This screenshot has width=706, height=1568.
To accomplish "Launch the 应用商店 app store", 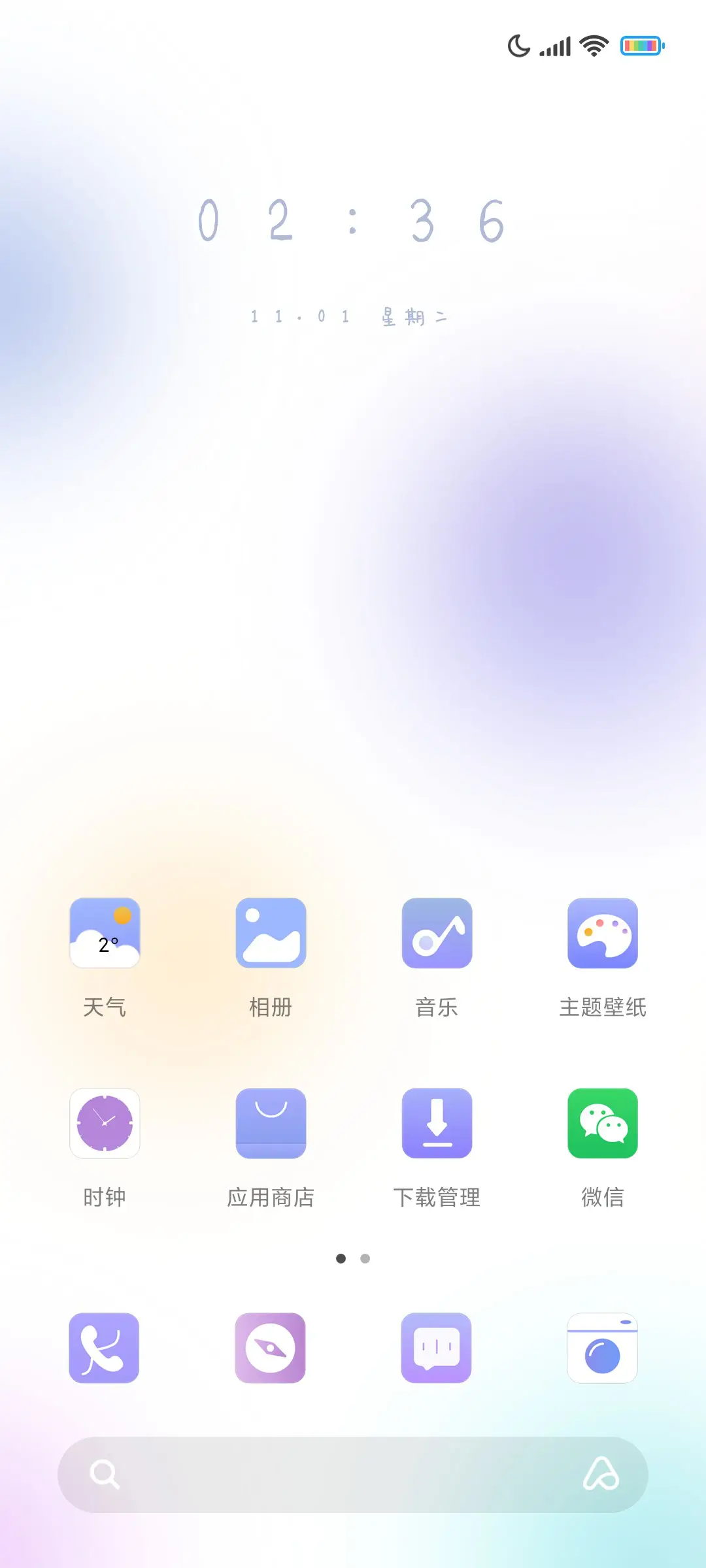I will (271, 1123).
